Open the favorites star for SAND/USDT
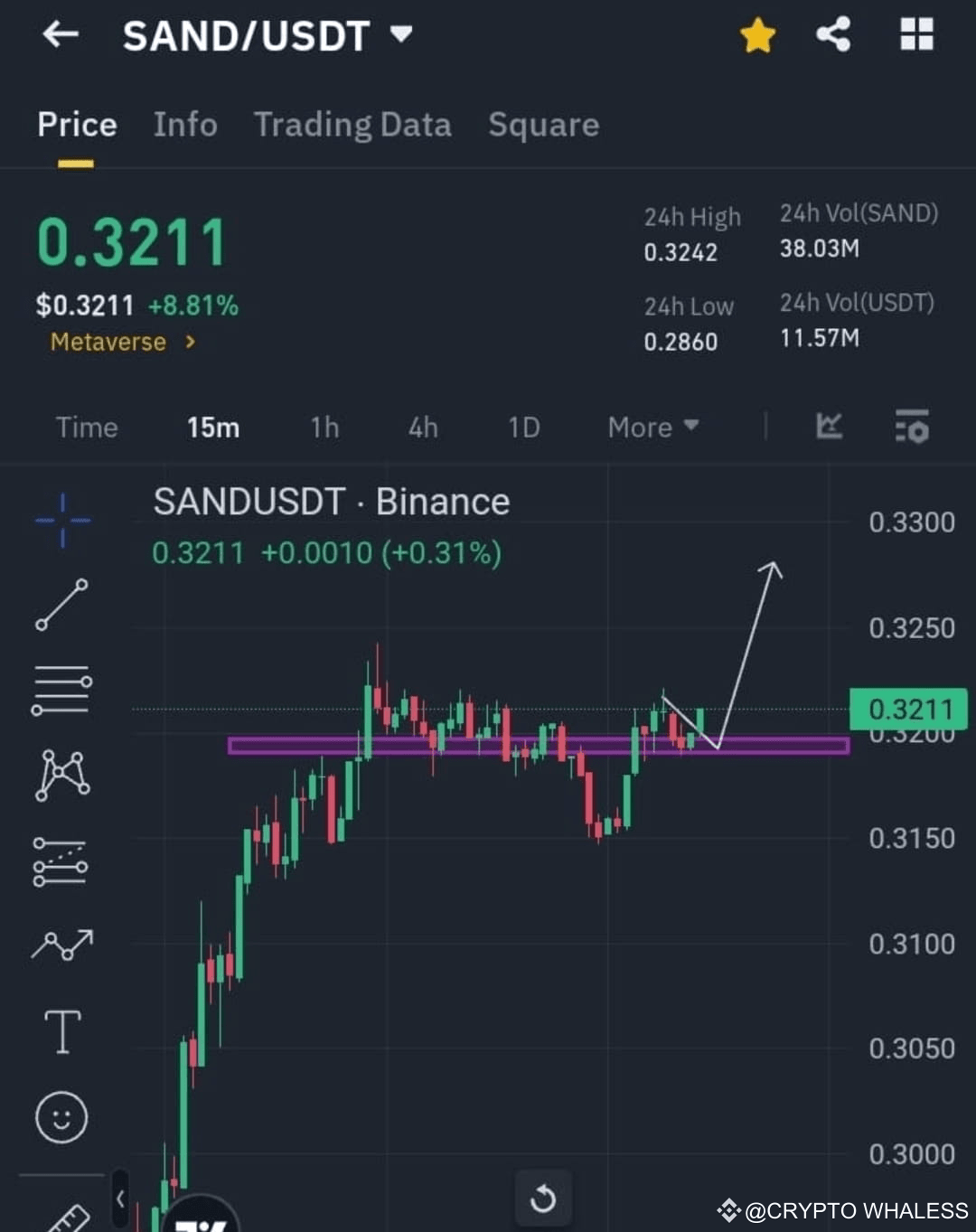 coord(757,36)
